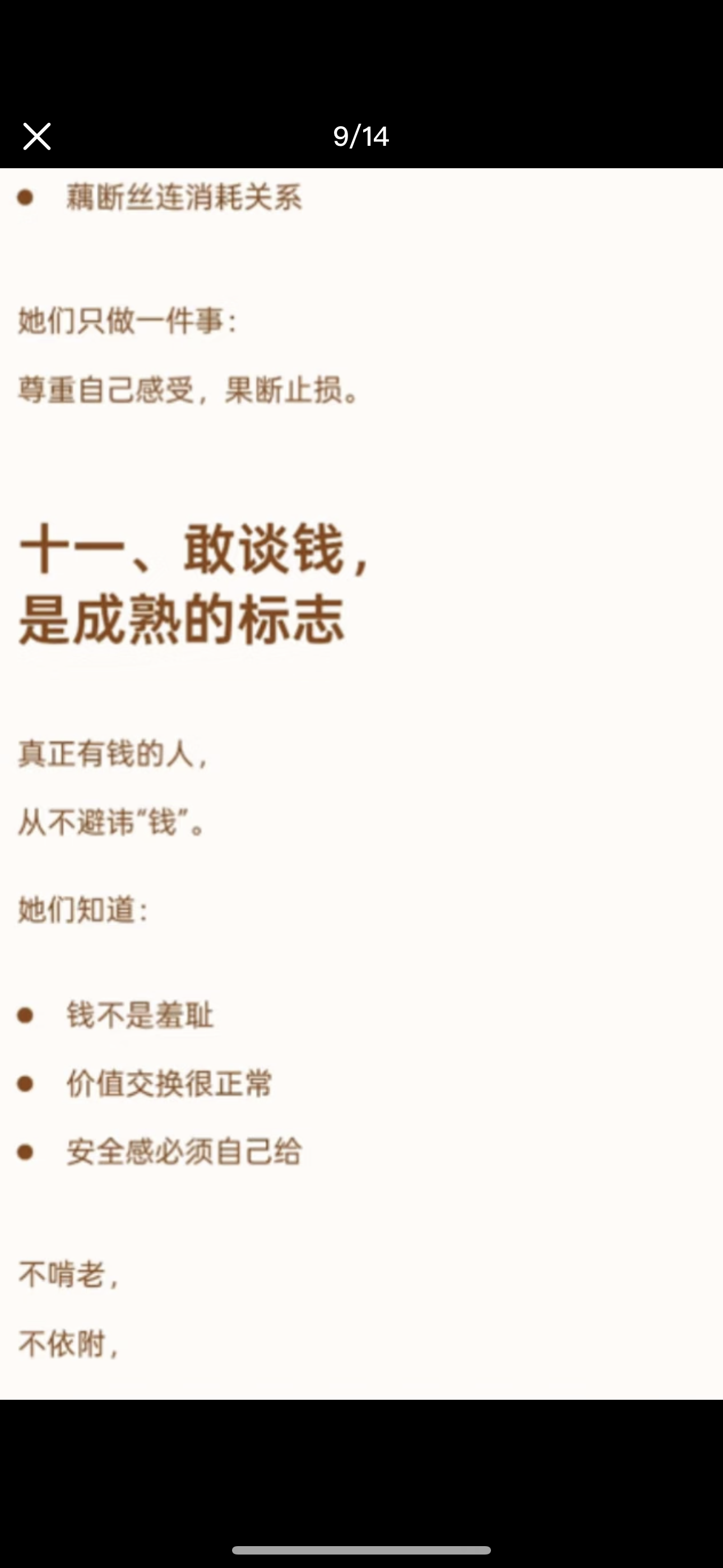723x1568 pixels.
Task: Close the image viewer
Action: tap(36, 136)
